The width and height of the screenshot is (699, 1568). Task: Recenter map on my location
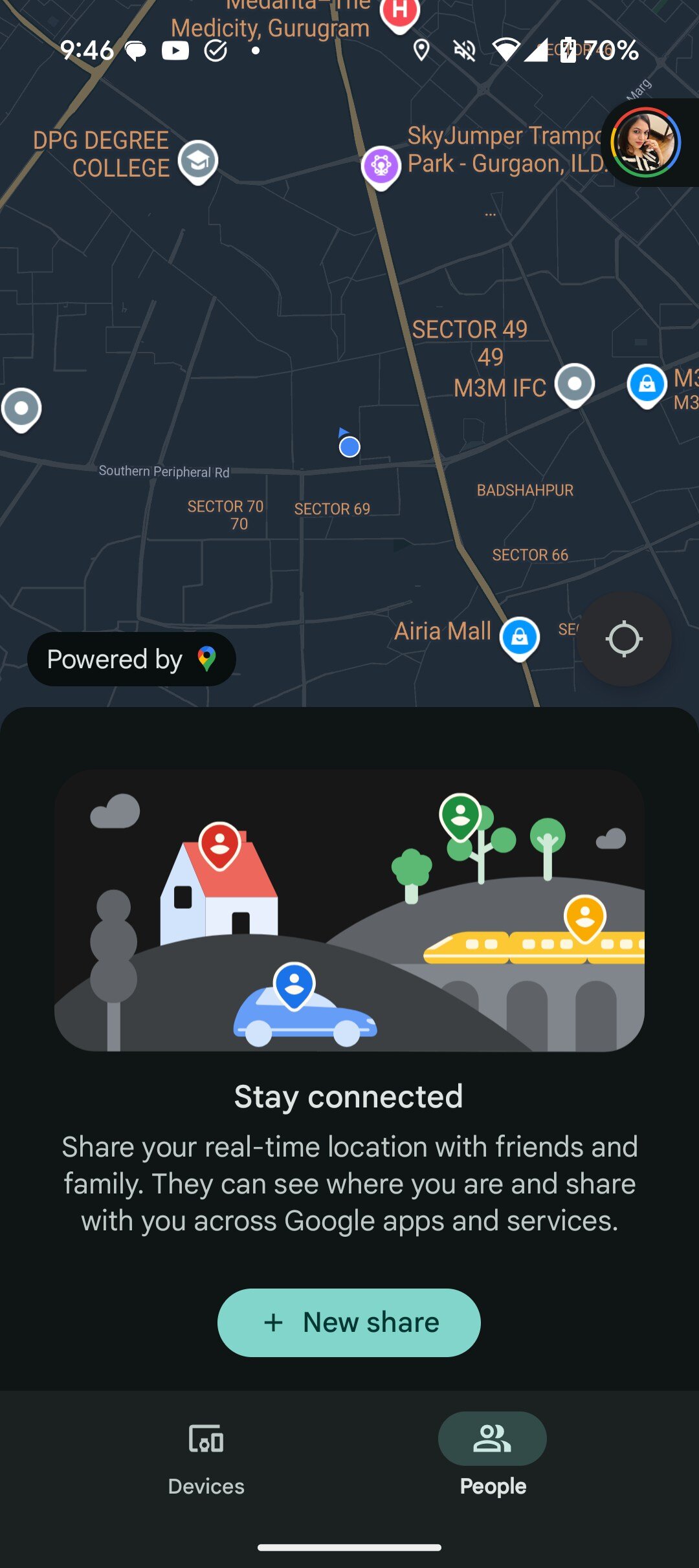point(623,639)
